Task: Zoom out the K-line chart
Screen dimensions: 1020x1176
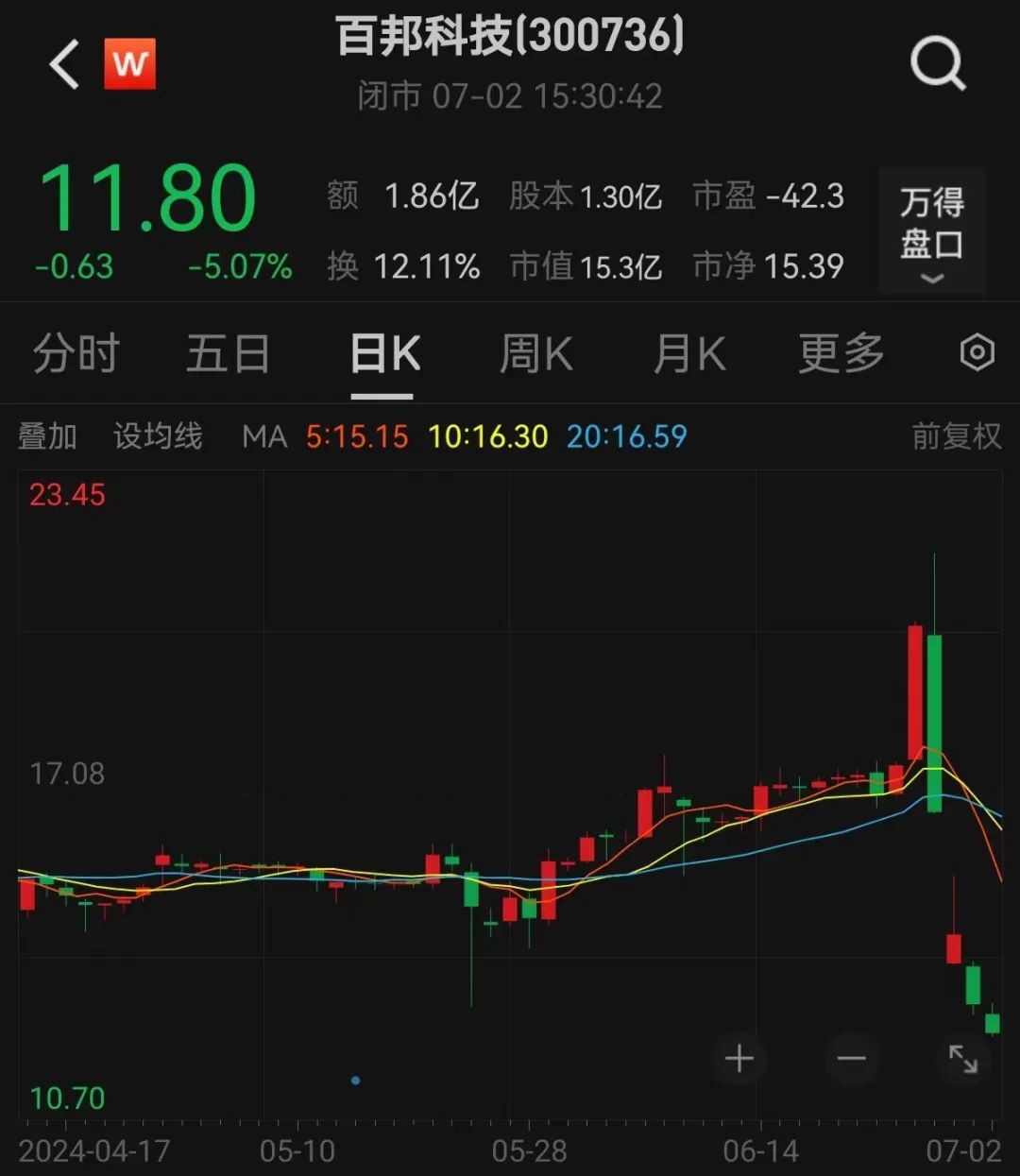Action: [x=851, y=1059]
